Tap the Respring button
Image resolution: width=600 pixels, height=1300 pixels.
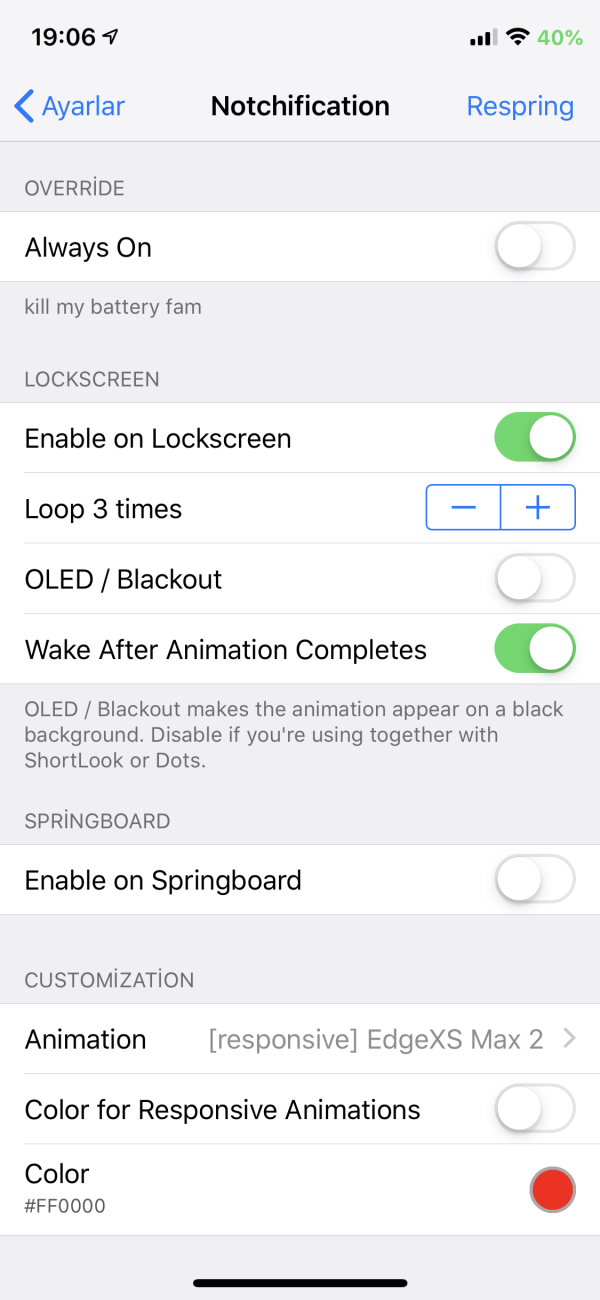click(x=520, y=106)
